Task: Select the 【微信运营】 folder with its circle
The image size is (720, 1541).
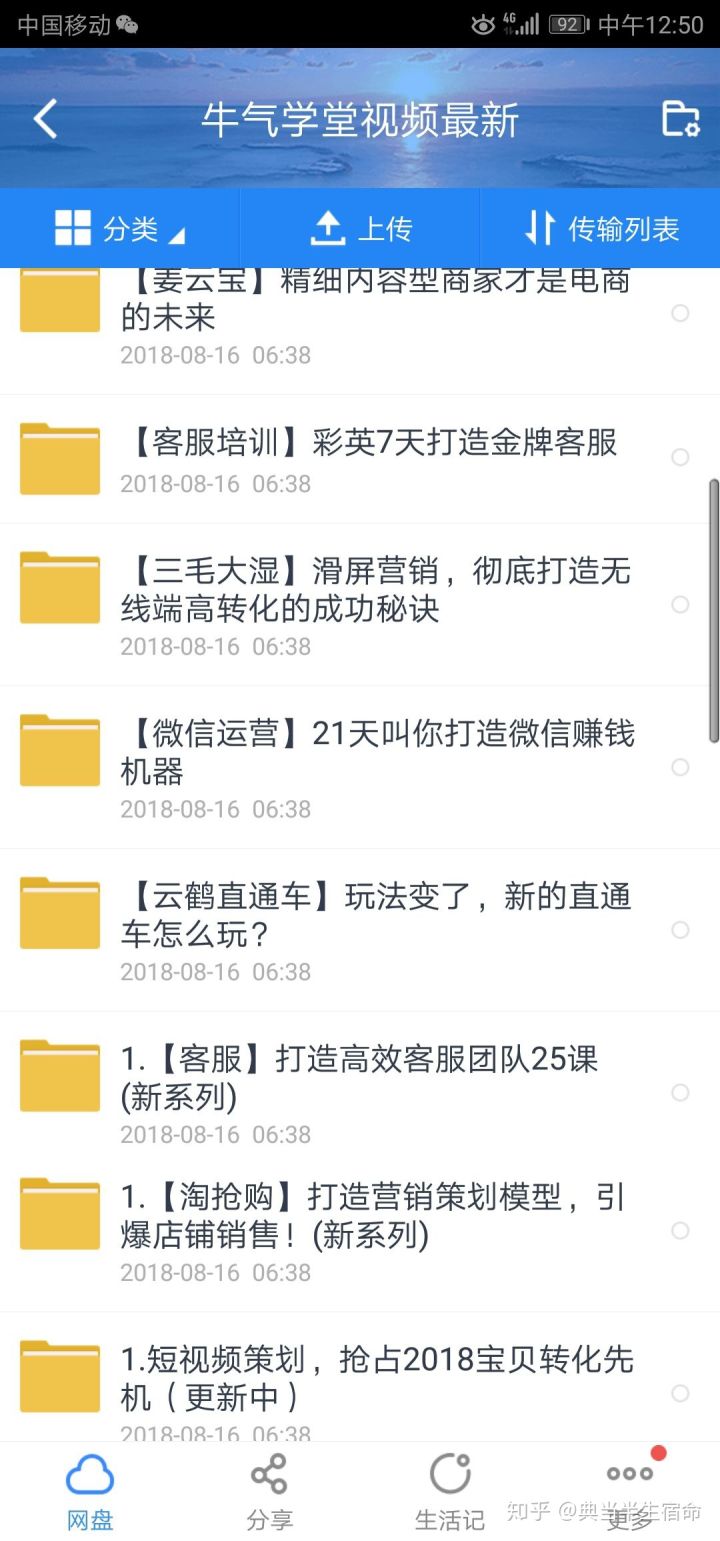Action: pyautogui.click(x=680, y=767)
